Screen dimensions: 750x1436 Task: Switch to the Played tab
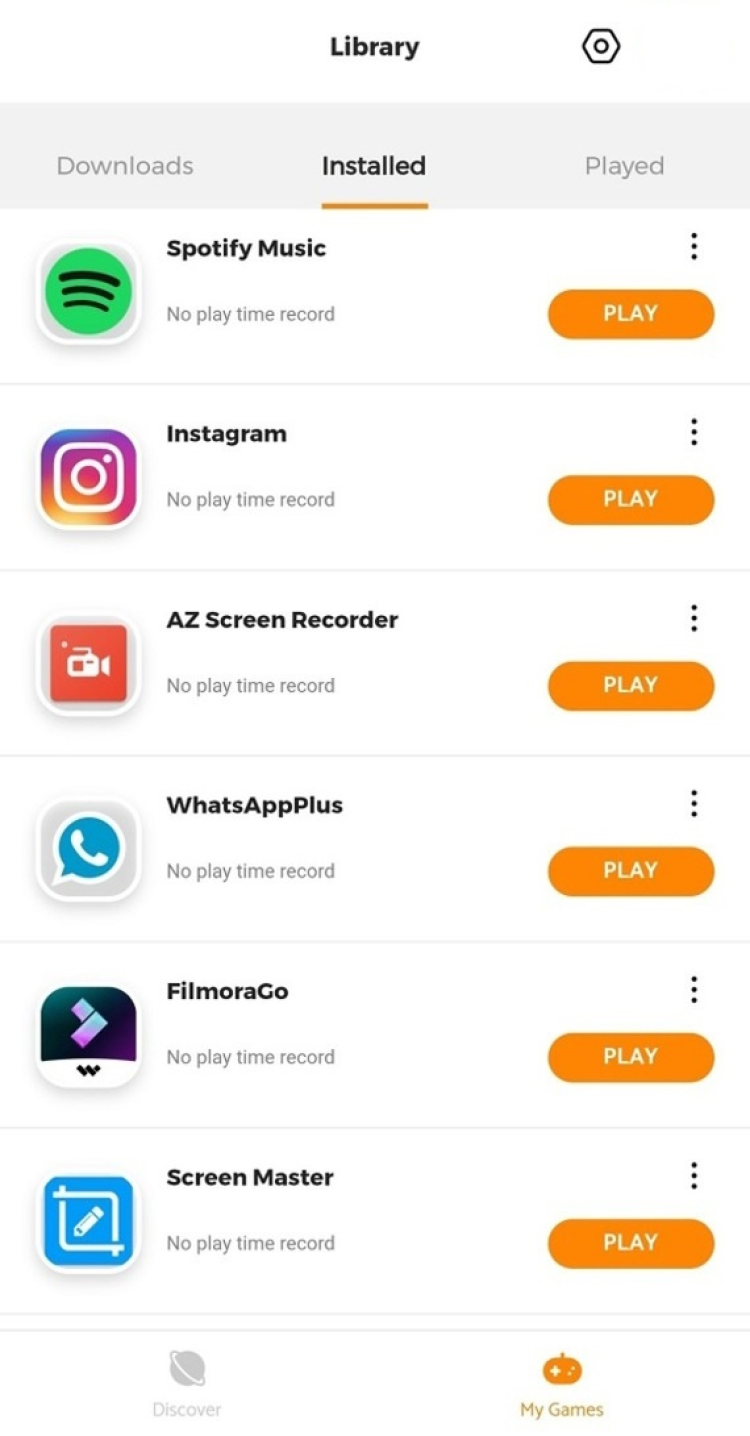[624, 166]
